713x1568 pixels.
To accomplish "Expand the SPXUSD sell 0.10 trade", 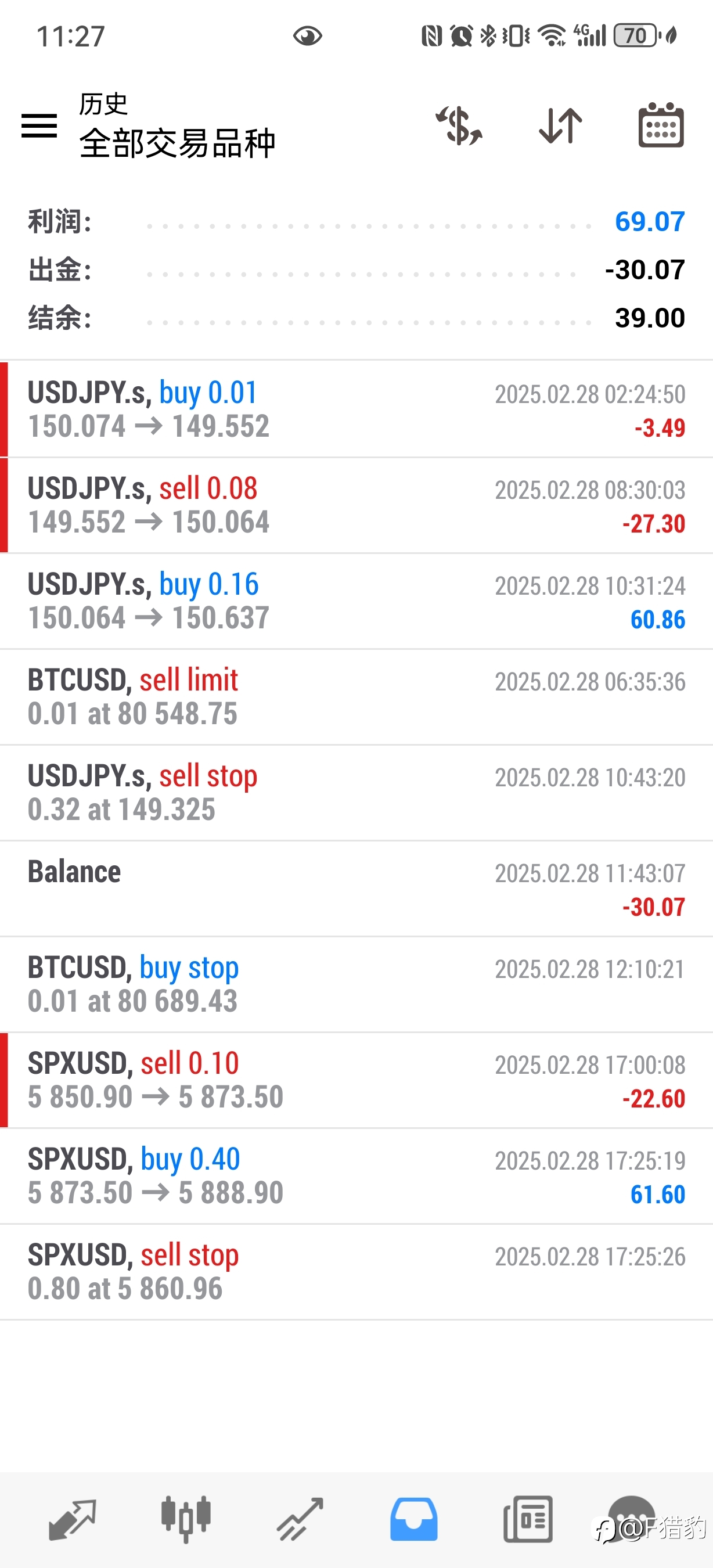I will click(356, 1080).
